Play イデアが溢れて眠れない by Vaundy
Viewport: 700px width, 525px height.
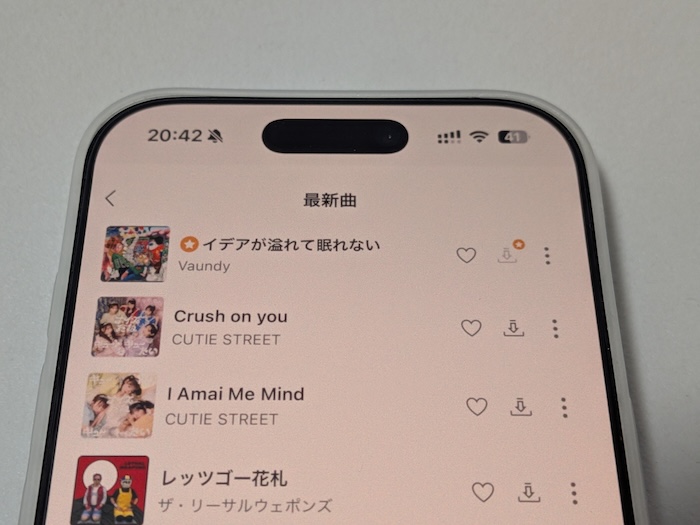(291, 244)
